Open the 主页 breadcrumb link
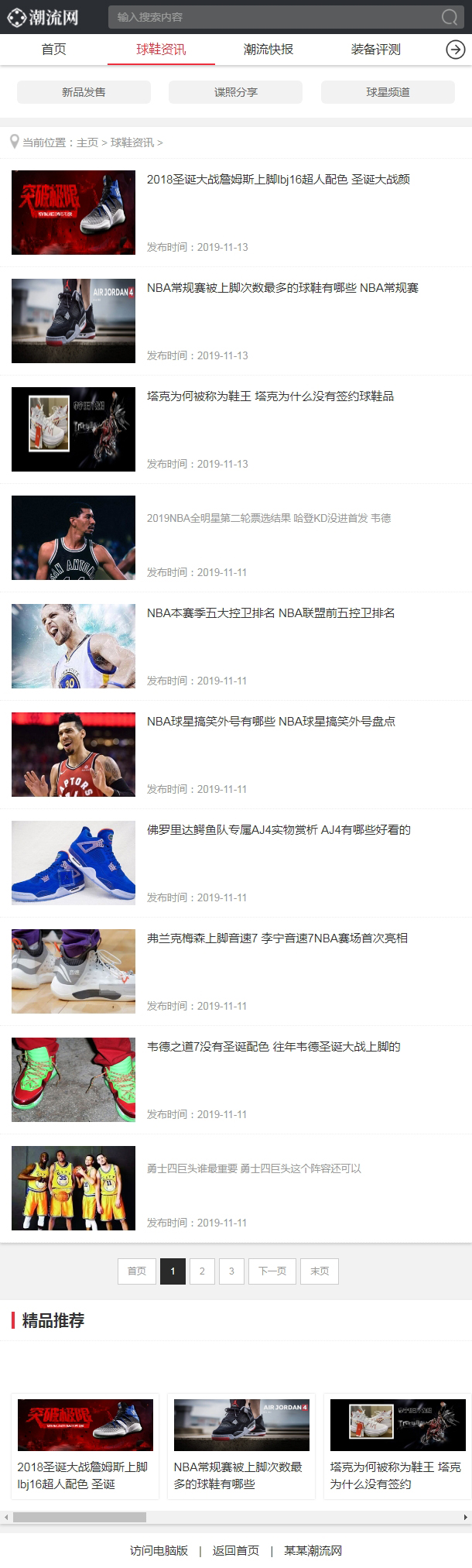This screenshot has width=472, height=1568. pyautogui.click(x=87, y=142)
